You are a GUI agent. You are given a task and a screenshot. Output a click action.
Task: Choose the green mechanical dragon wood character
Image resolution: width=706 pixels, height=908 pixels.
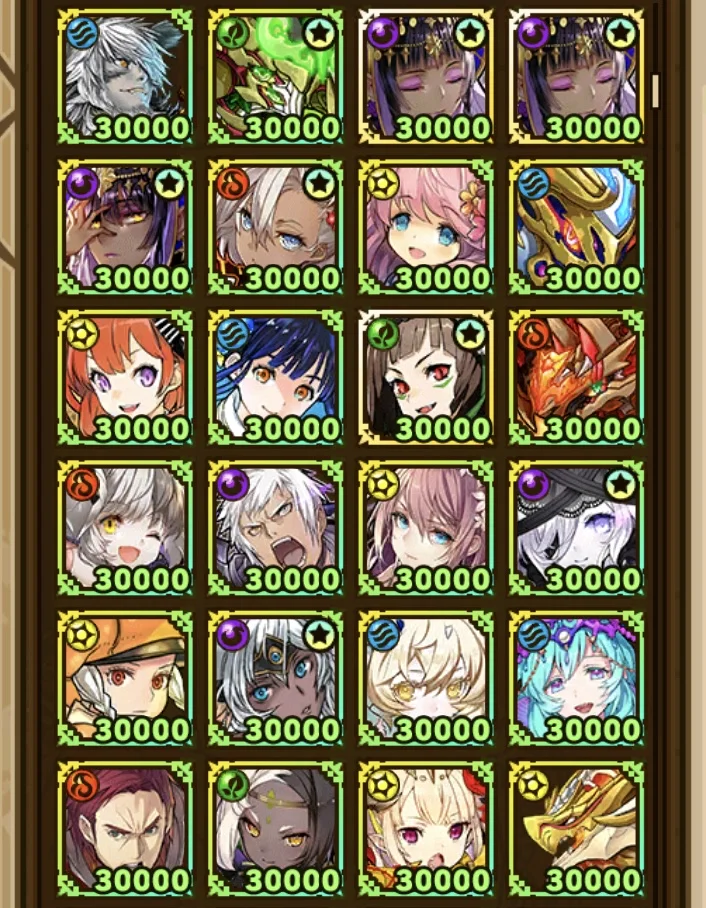pos(276,76)
